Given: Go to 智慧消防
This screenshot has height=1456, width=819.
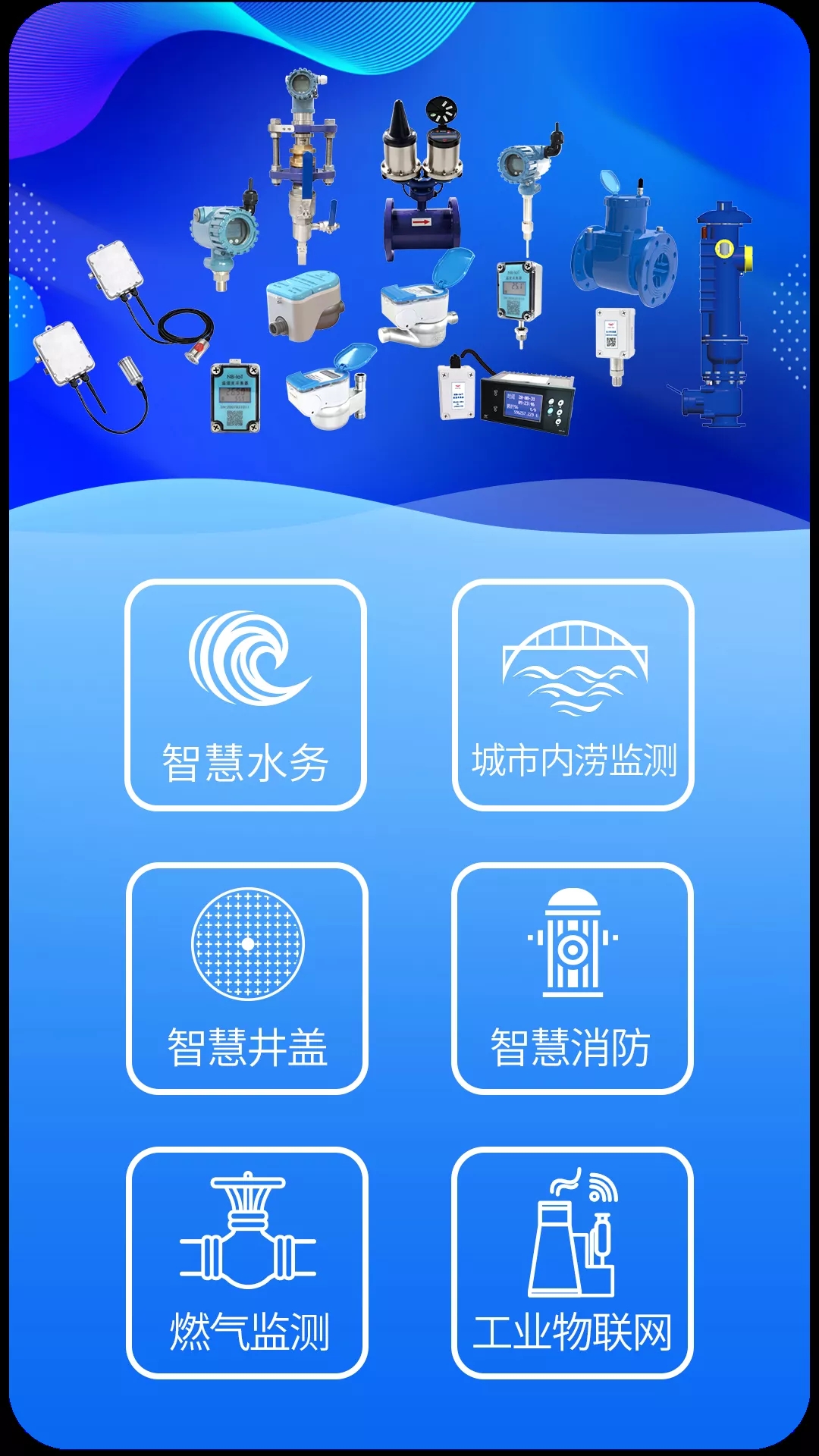Looking at the screenshot, I should point(573,979).
